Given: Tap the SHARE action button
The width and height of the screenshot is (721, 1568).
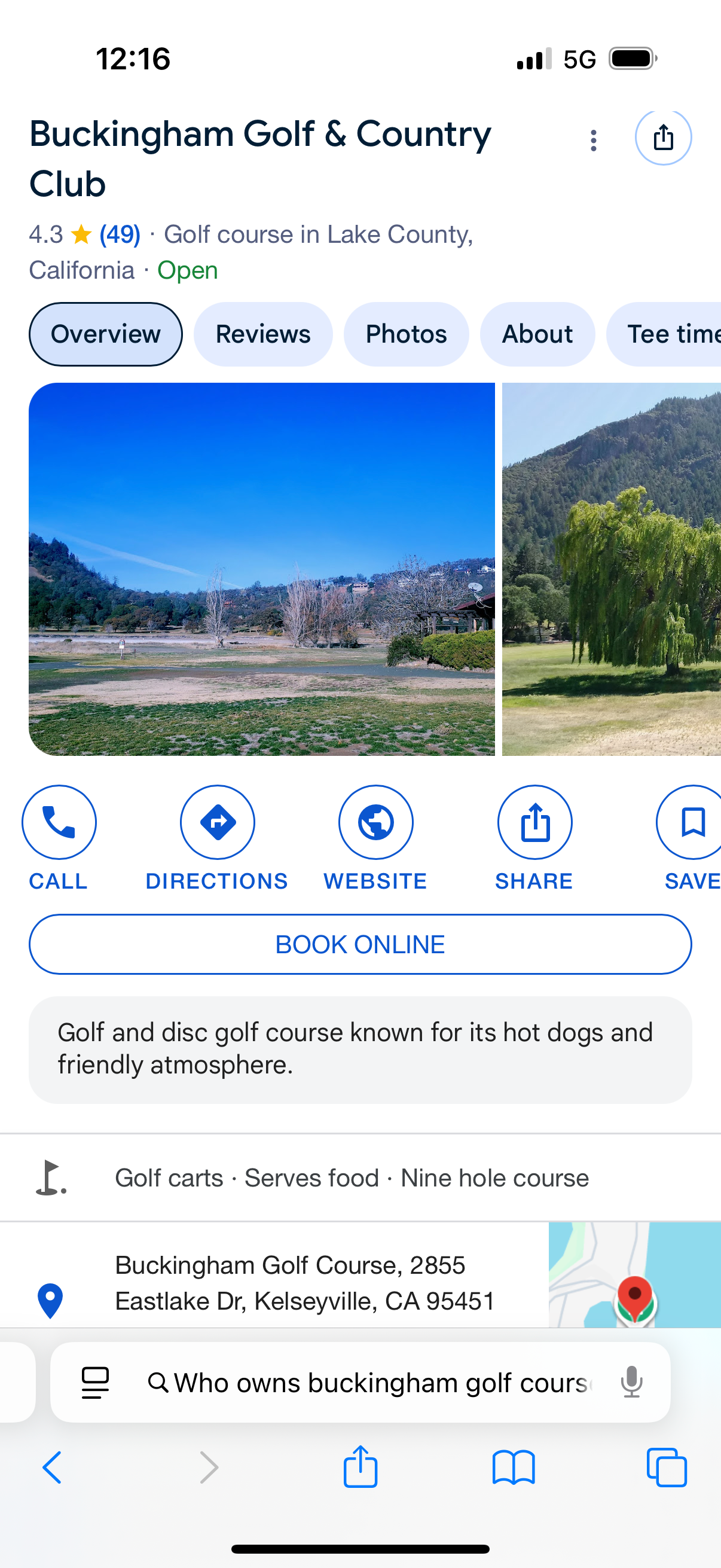Looking at the screenshot, I should click(x=534, y=823).
